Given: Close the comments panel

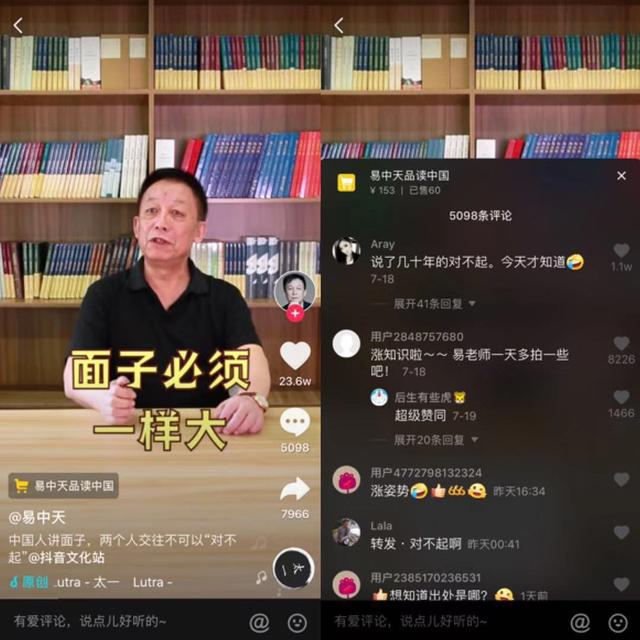Looking at the screenshot, I should (621, 176).
